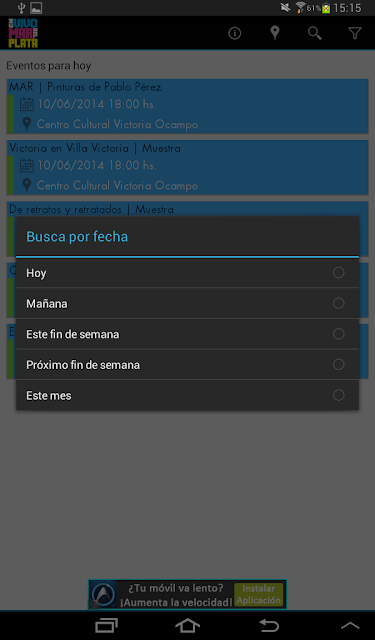This screenshot has width=375, height=640.
Task: Select the Hoy date option
Action: [x=187, y=273]
